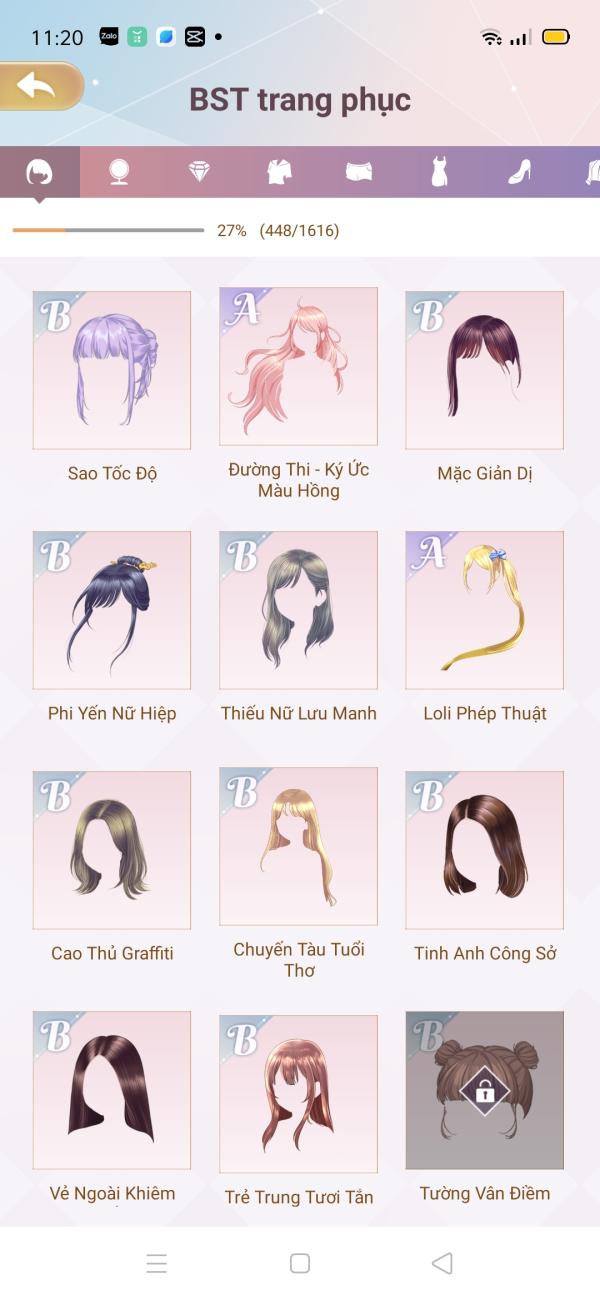Switch to the high-heel shoes category tab
Screen dimensions: 600x1300
[x=519, y=172]
